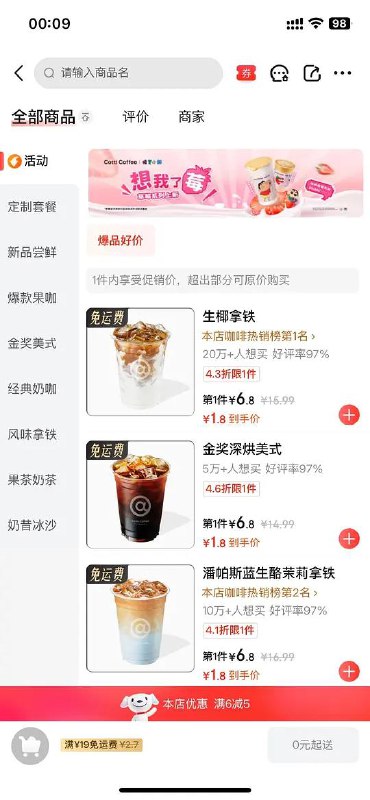The height and width of the screenshot is (800, 370).
Task: Add 生椰拿铁 to the cart
Action: pos(349,415)
